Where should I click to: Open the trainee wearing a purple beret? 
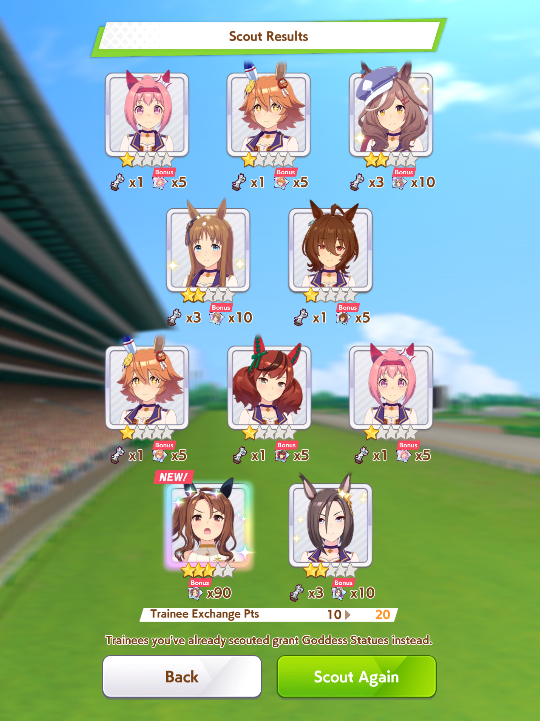[391, 114]
